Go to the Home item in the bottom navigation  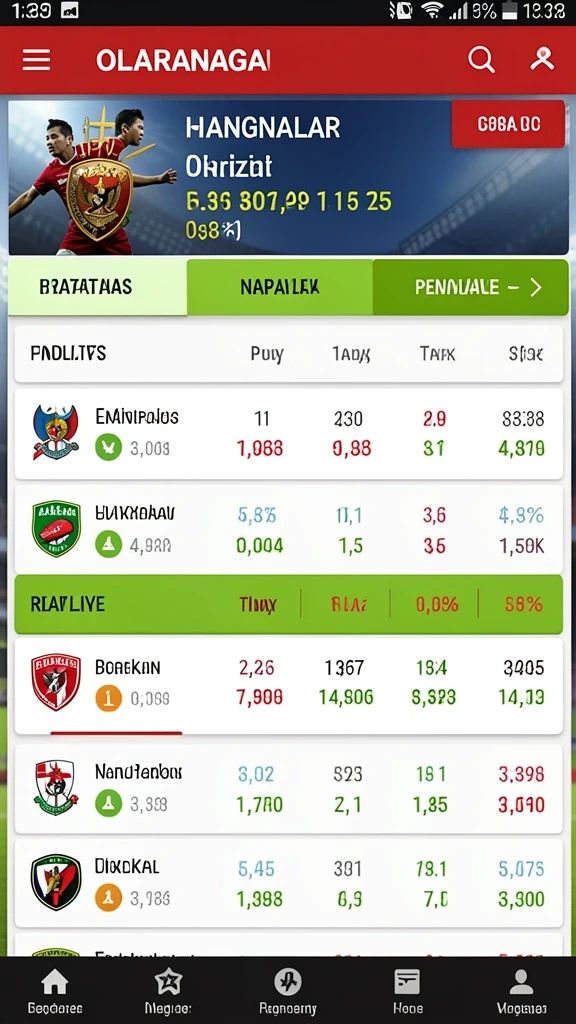[x=55, y=991]
